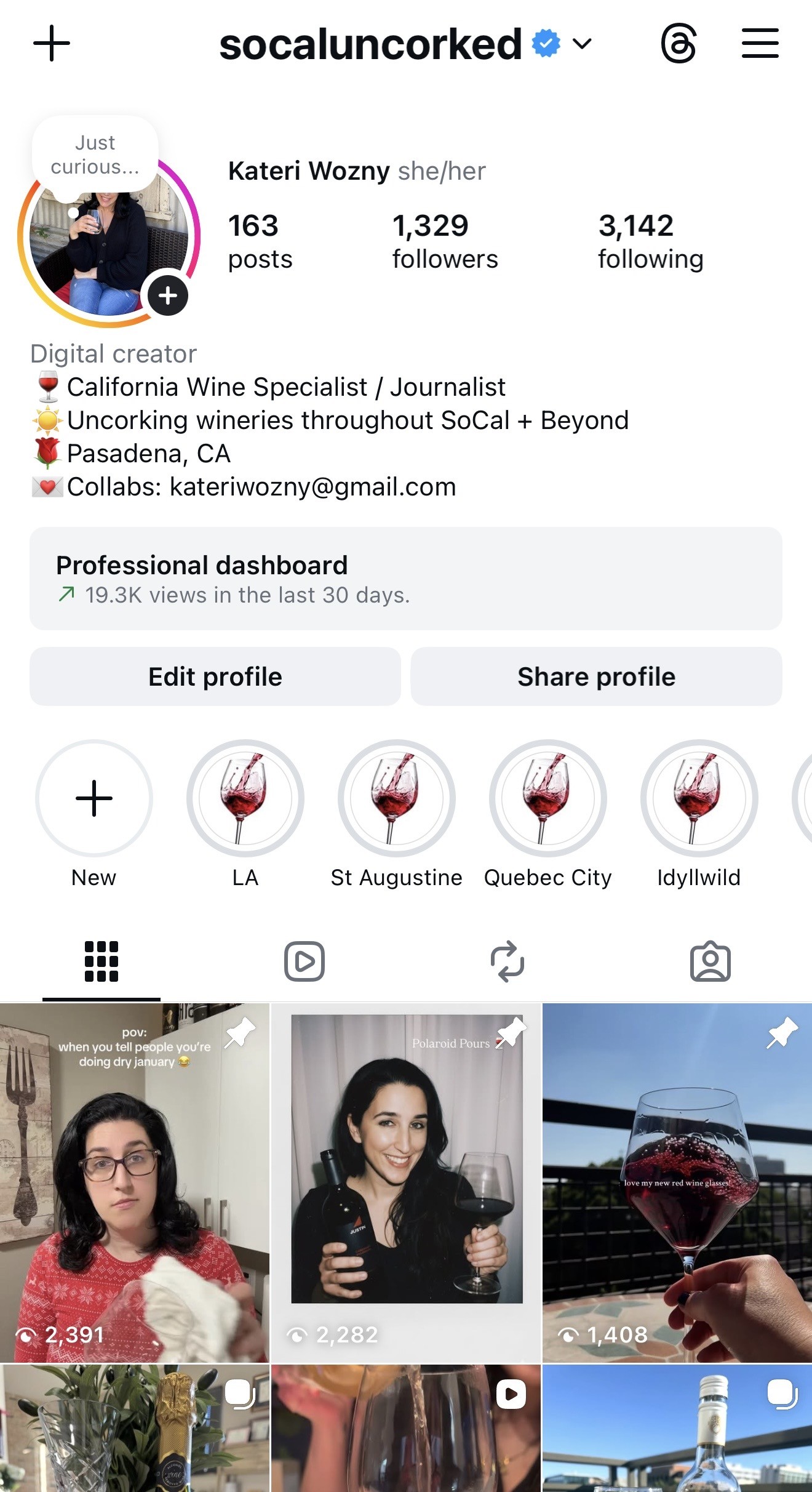Open the pinned dry january post
The image size is (812, 1492).
(x=134, y=1182)
